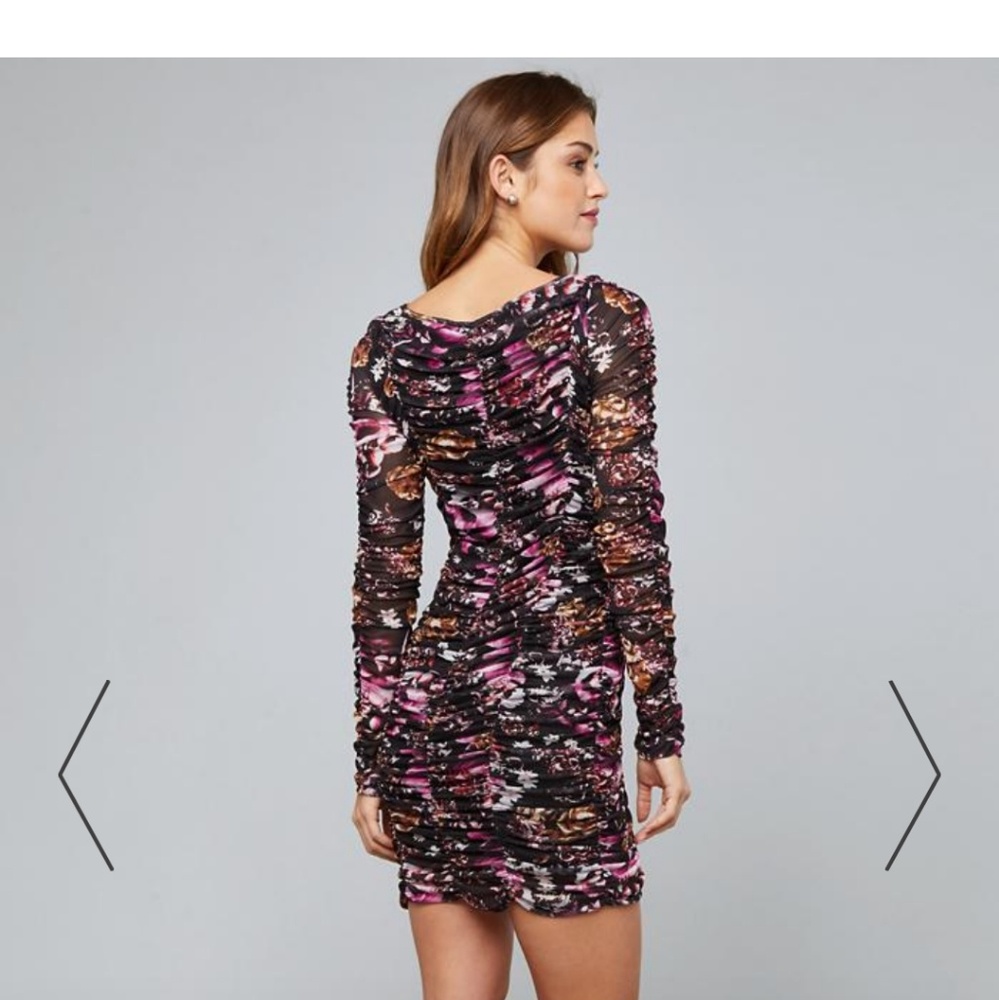Image resolution: width=999 pixels, height=1000 pixels.
Task: Click the floral dress photo
Action: [500, 550]
